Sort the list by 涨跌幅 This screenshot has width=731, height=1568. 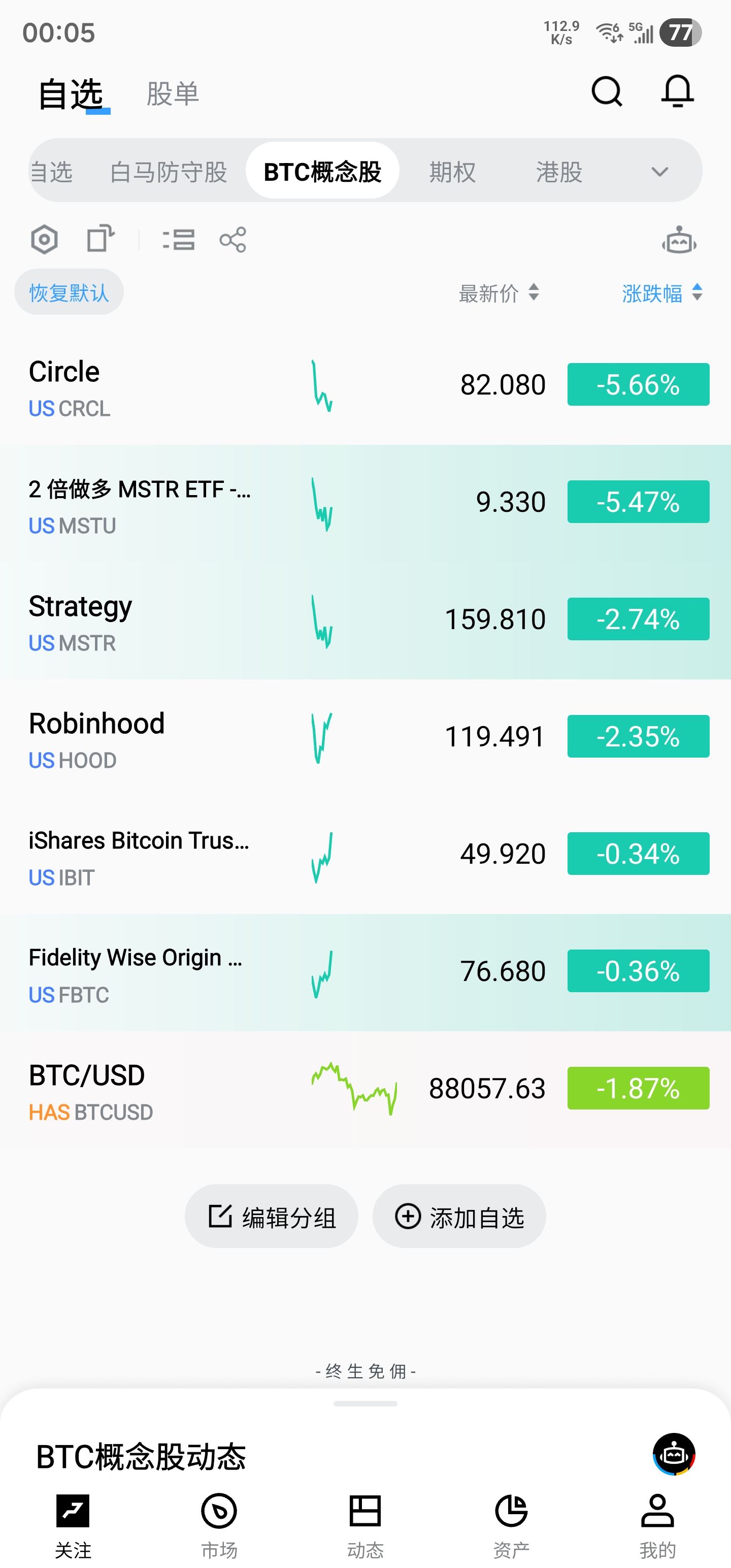(661, 293)
